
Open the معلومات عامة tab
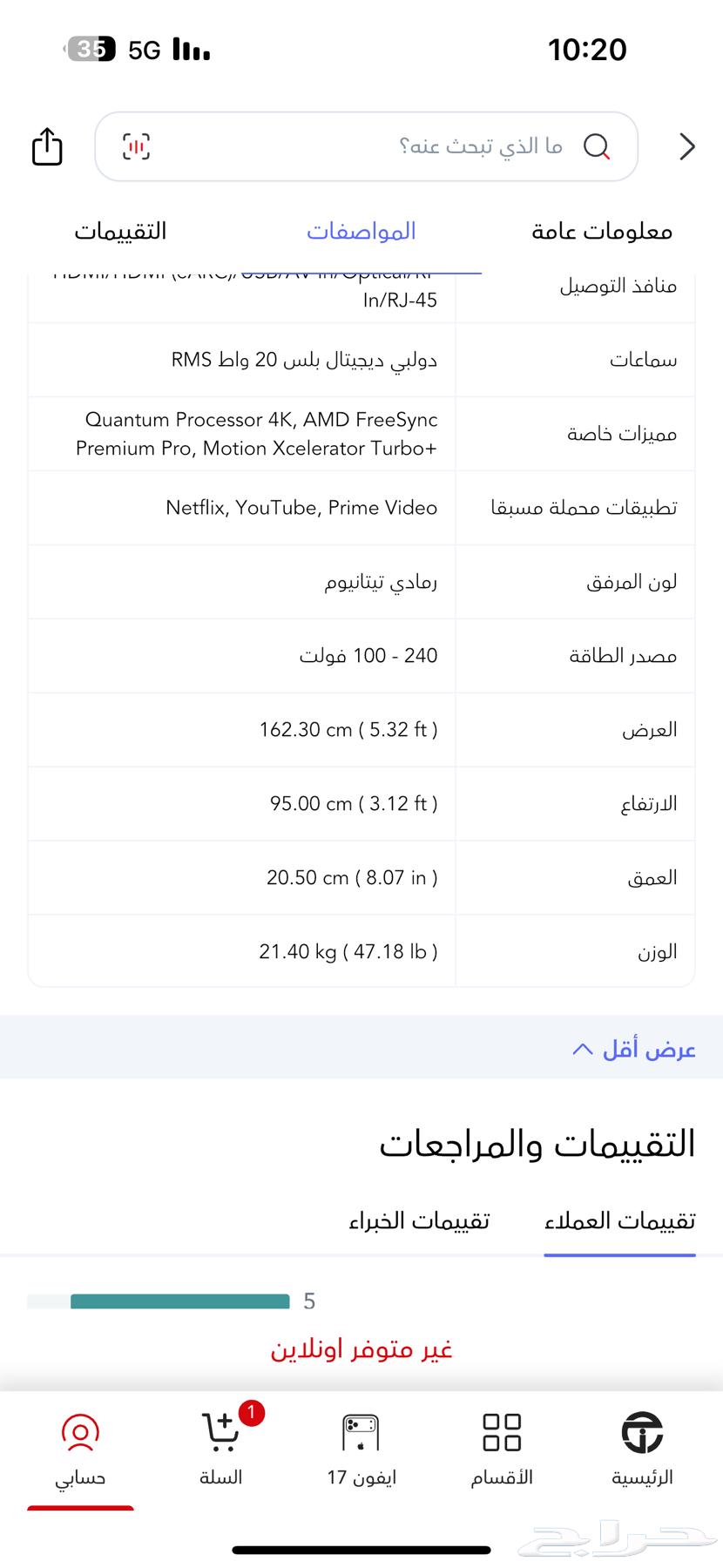(601, 231)
